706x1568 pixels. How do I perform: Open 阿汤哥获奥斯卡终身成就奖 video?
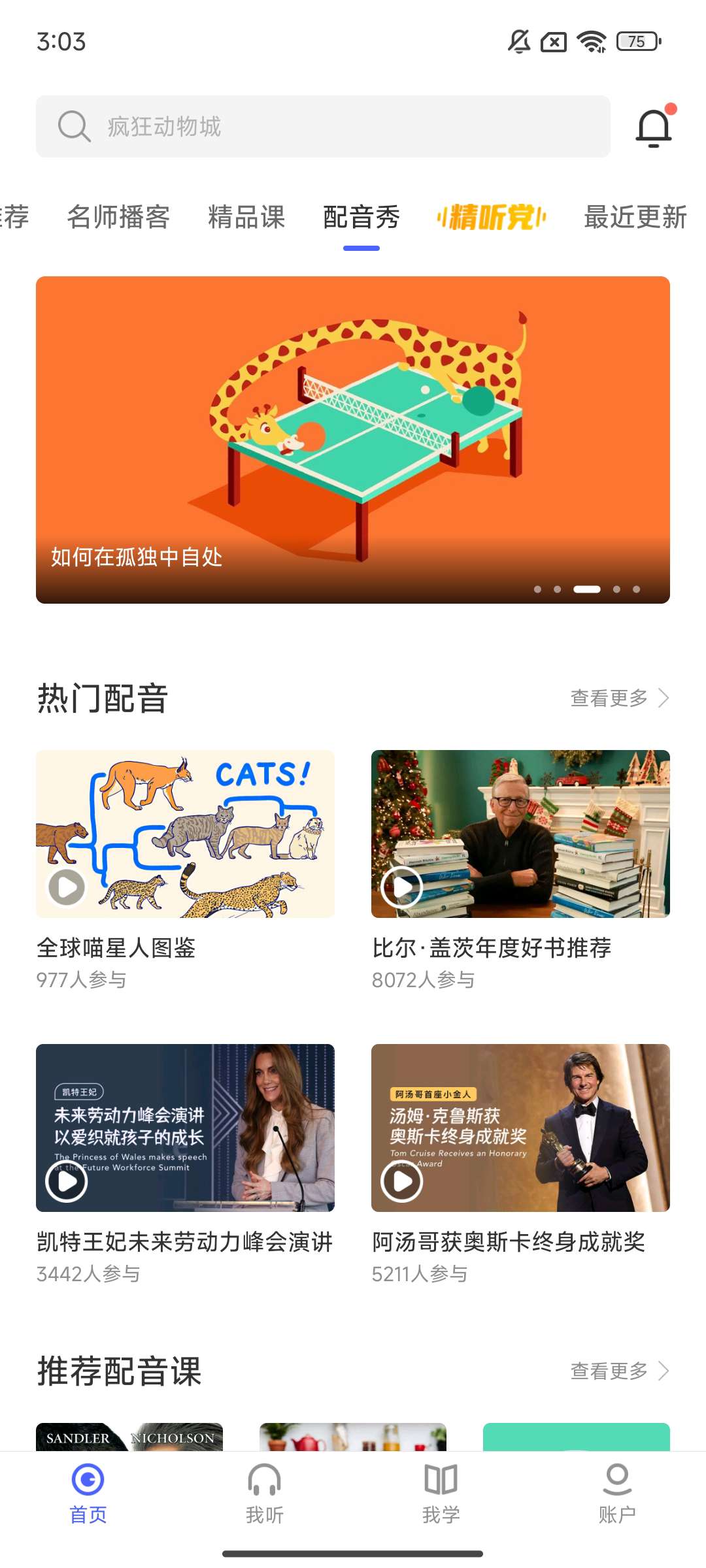pyautogui.click(x=520, y=1128)
